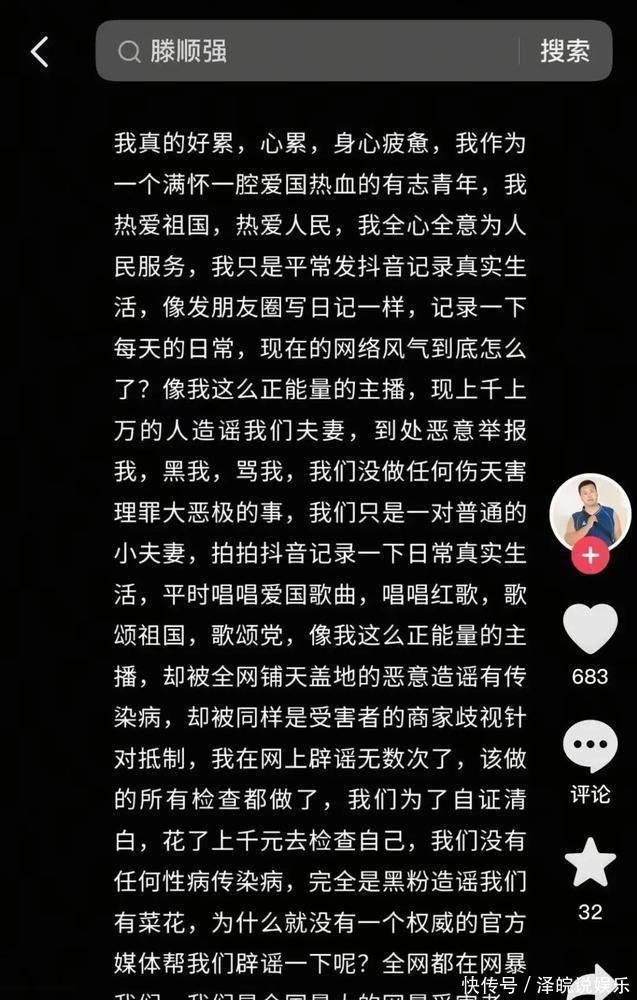Open the creator's profile avatar

tap(590, 511)
